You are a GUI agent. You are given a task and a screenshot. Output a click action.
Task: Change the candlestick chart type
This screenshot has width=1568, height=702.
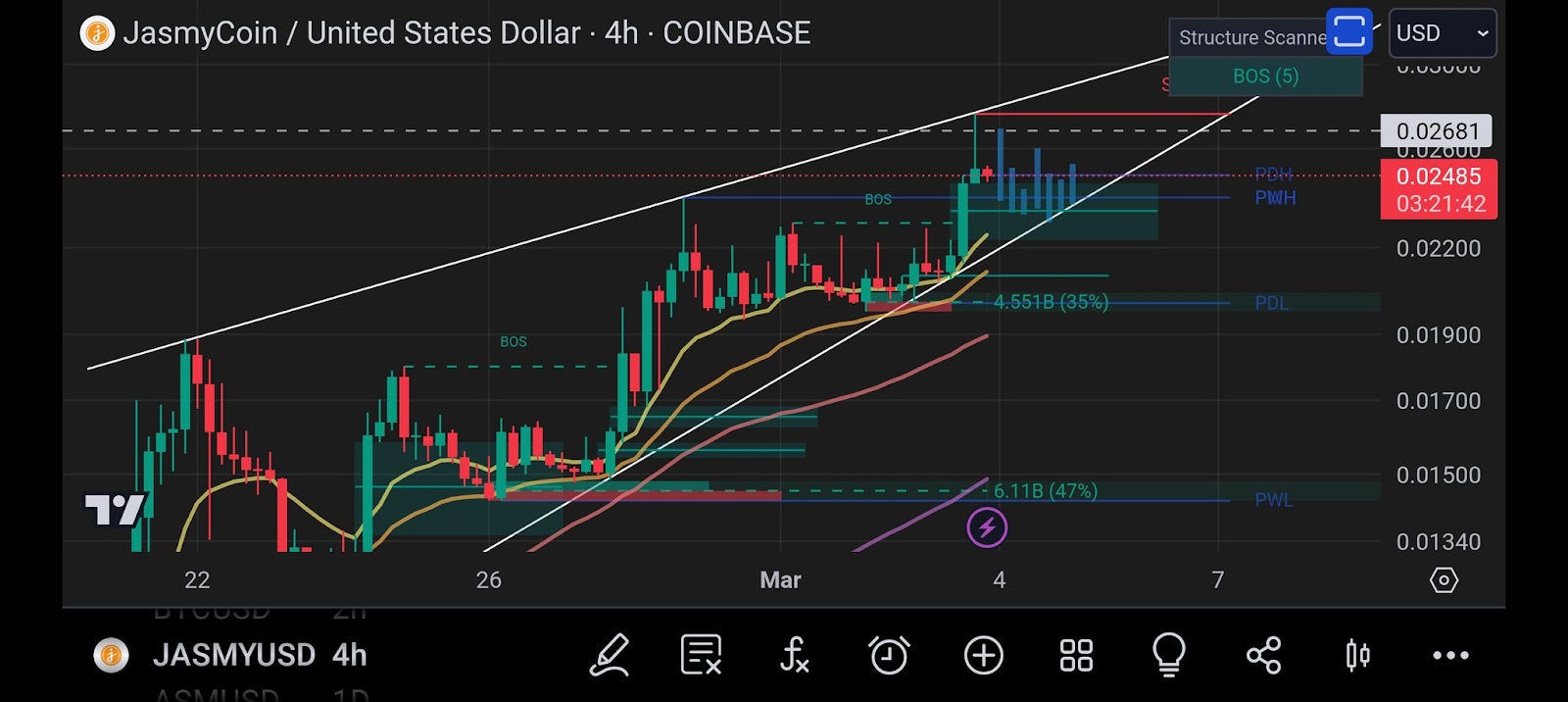[1357, 655]
